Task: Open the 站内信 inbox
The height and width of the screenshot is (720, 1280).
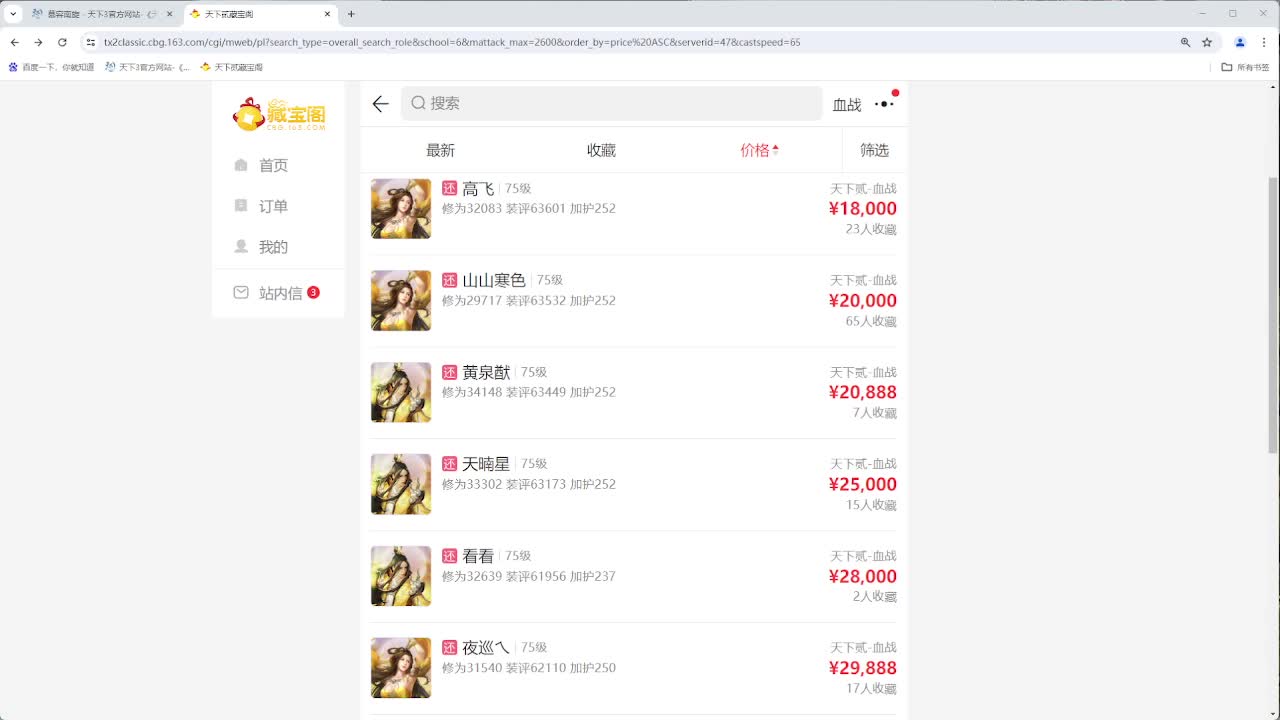Action: [x=280, y=293]
